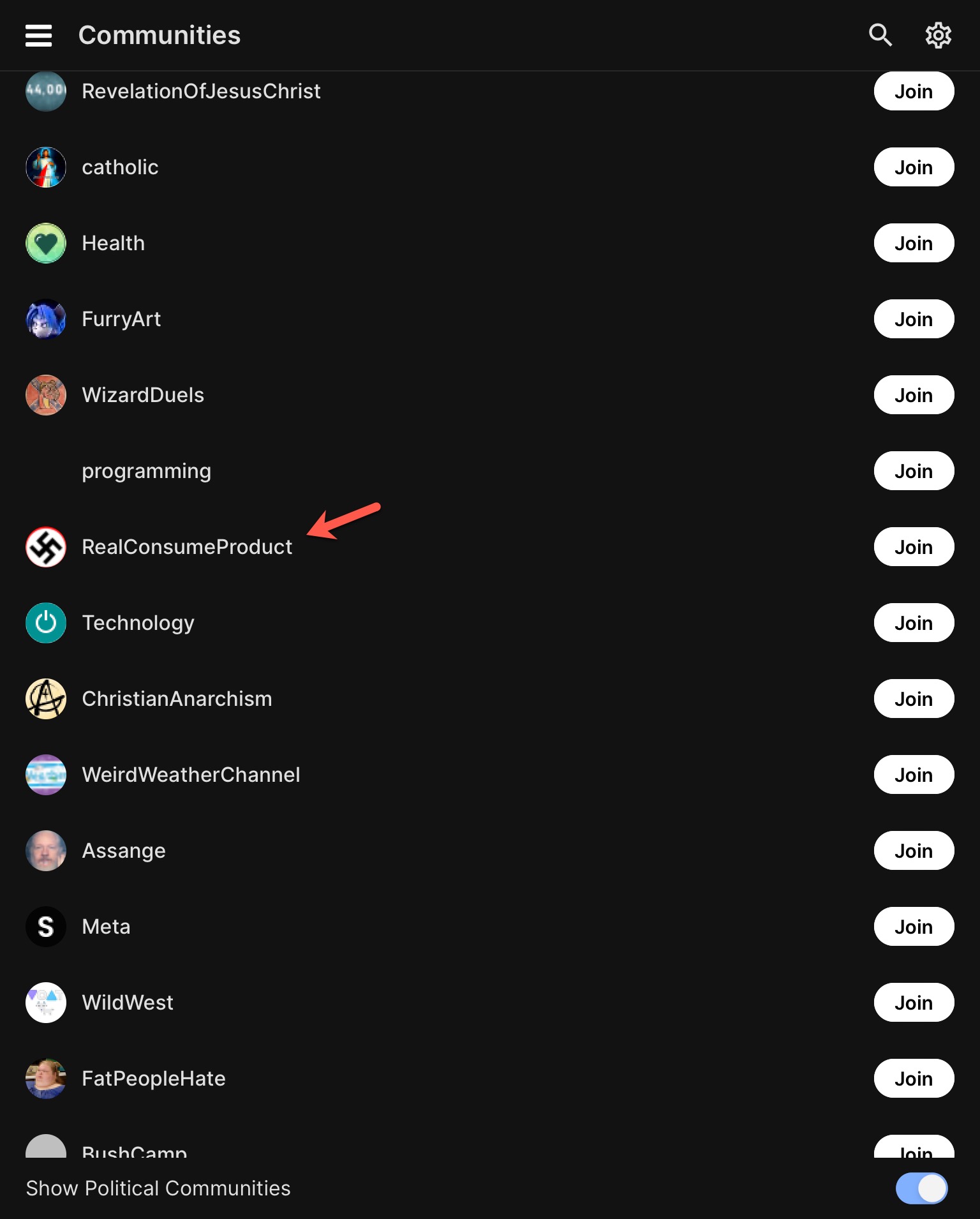Open the Assange community page
980x1219 pixels.
(124, 851)
